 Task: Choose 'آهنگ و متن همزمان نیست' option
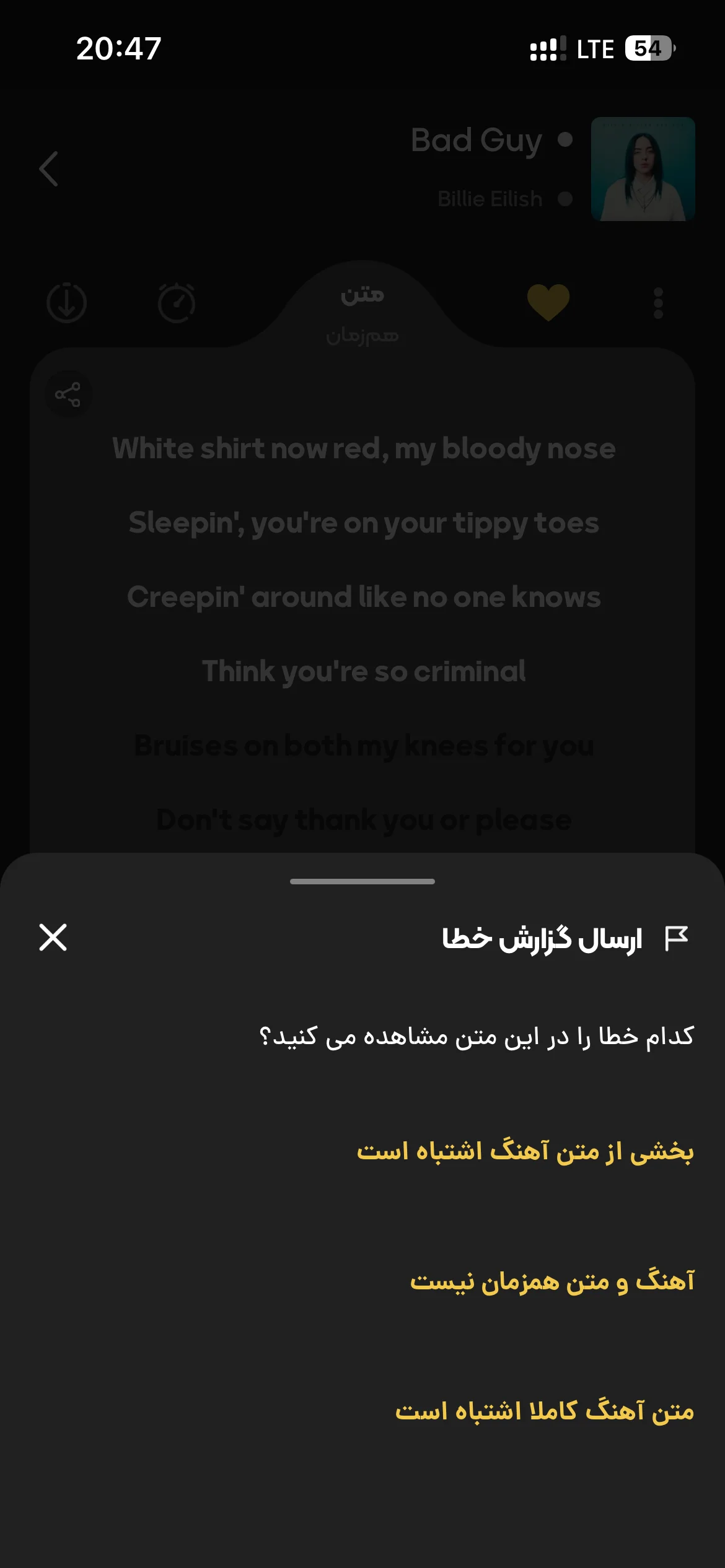pos(551,1281)
